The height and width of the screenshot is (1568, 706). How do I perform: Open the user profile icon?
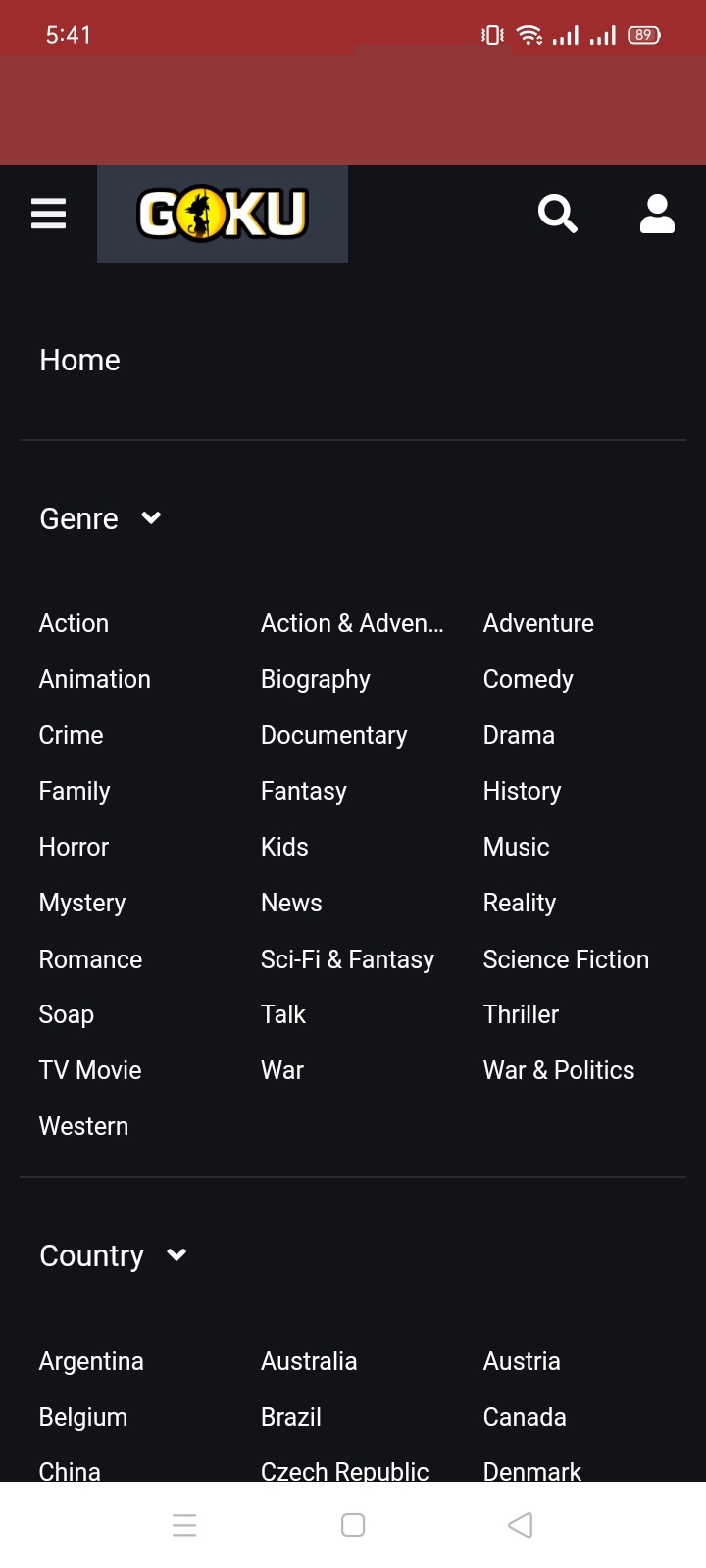[656, 214]
